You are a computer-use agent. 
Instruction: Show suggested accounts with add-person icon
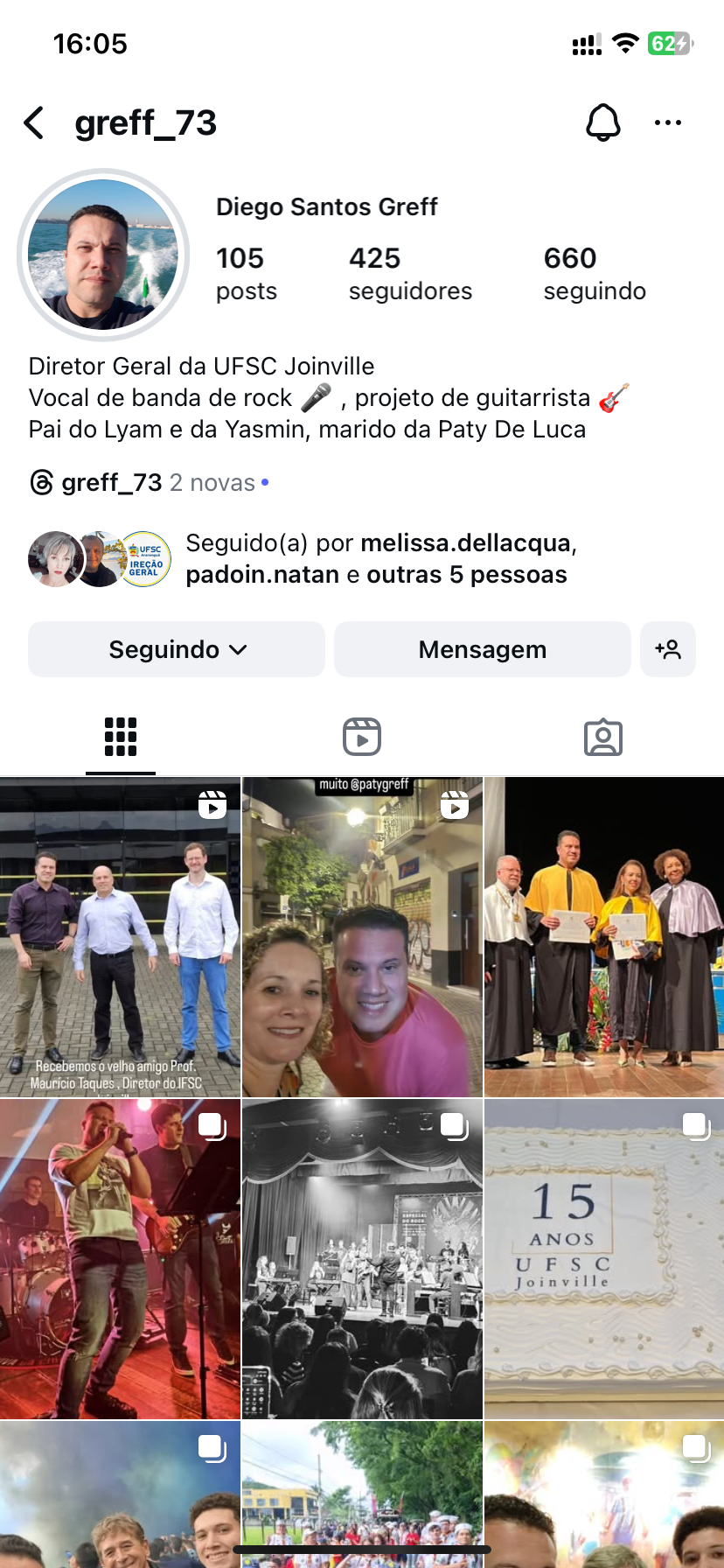[667, 649]
